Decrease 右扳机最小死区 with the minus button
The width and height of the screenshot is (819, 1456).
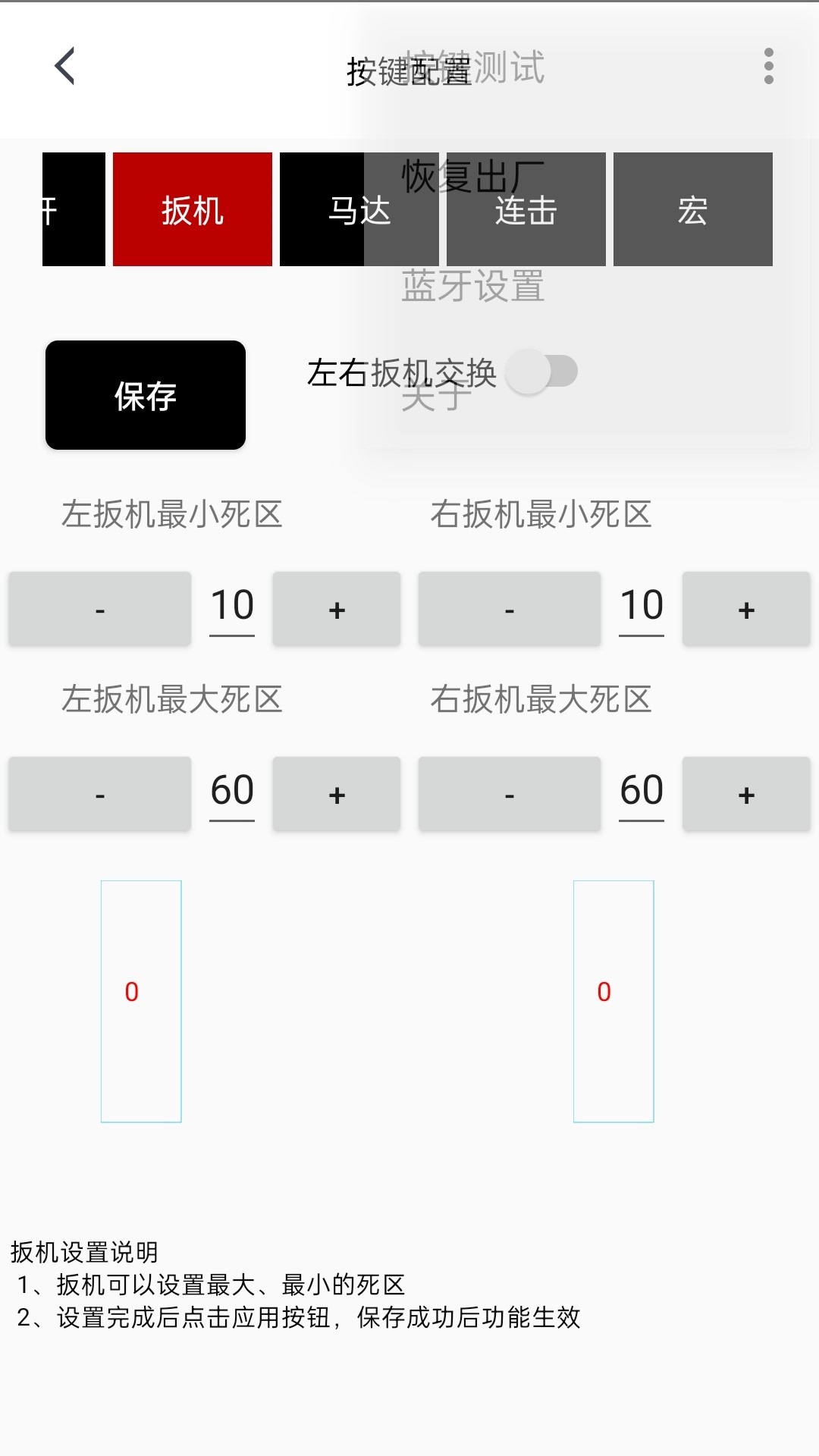(509, 607)
